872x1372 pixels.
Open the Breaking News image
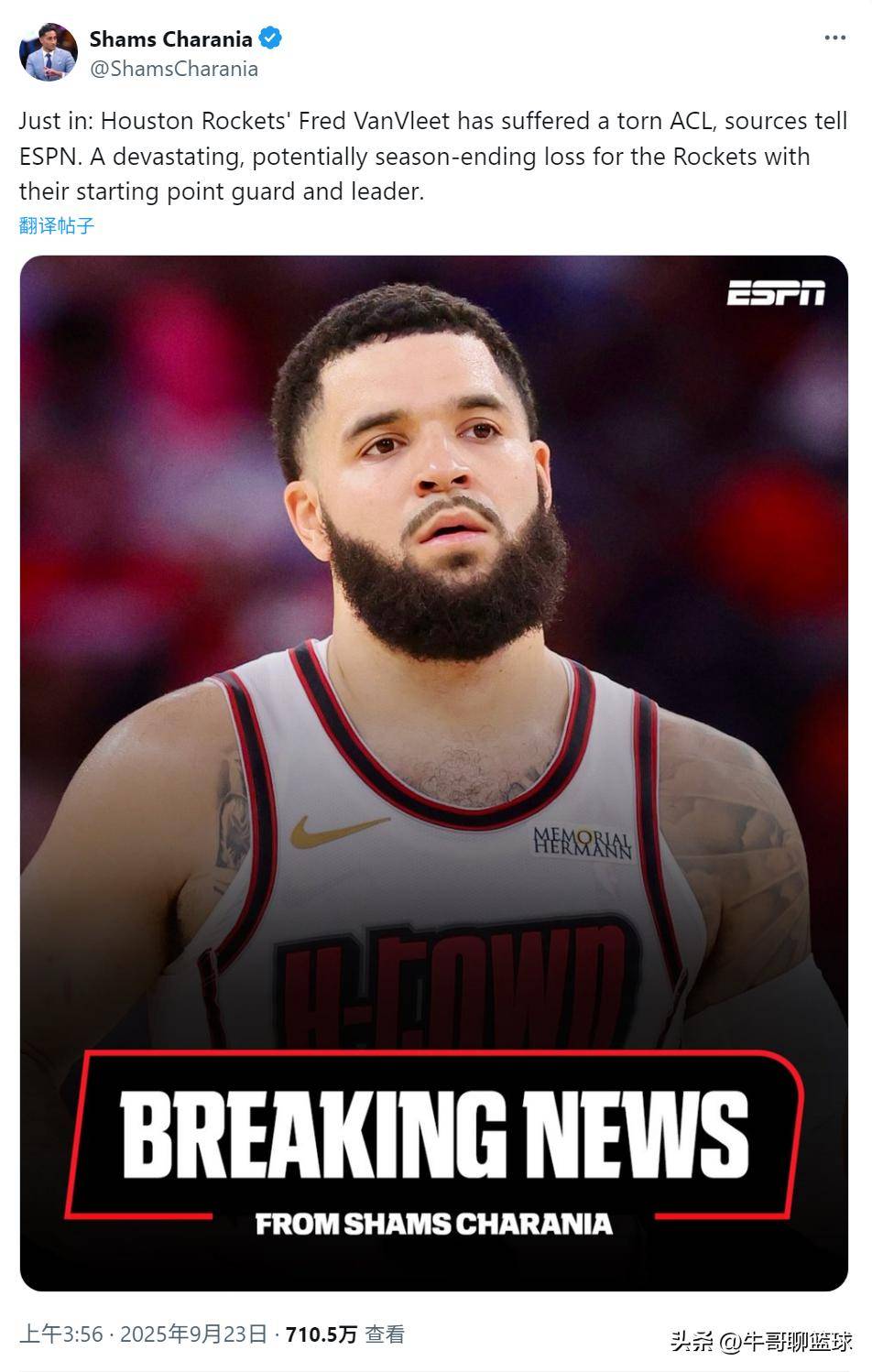click(434, 772)
